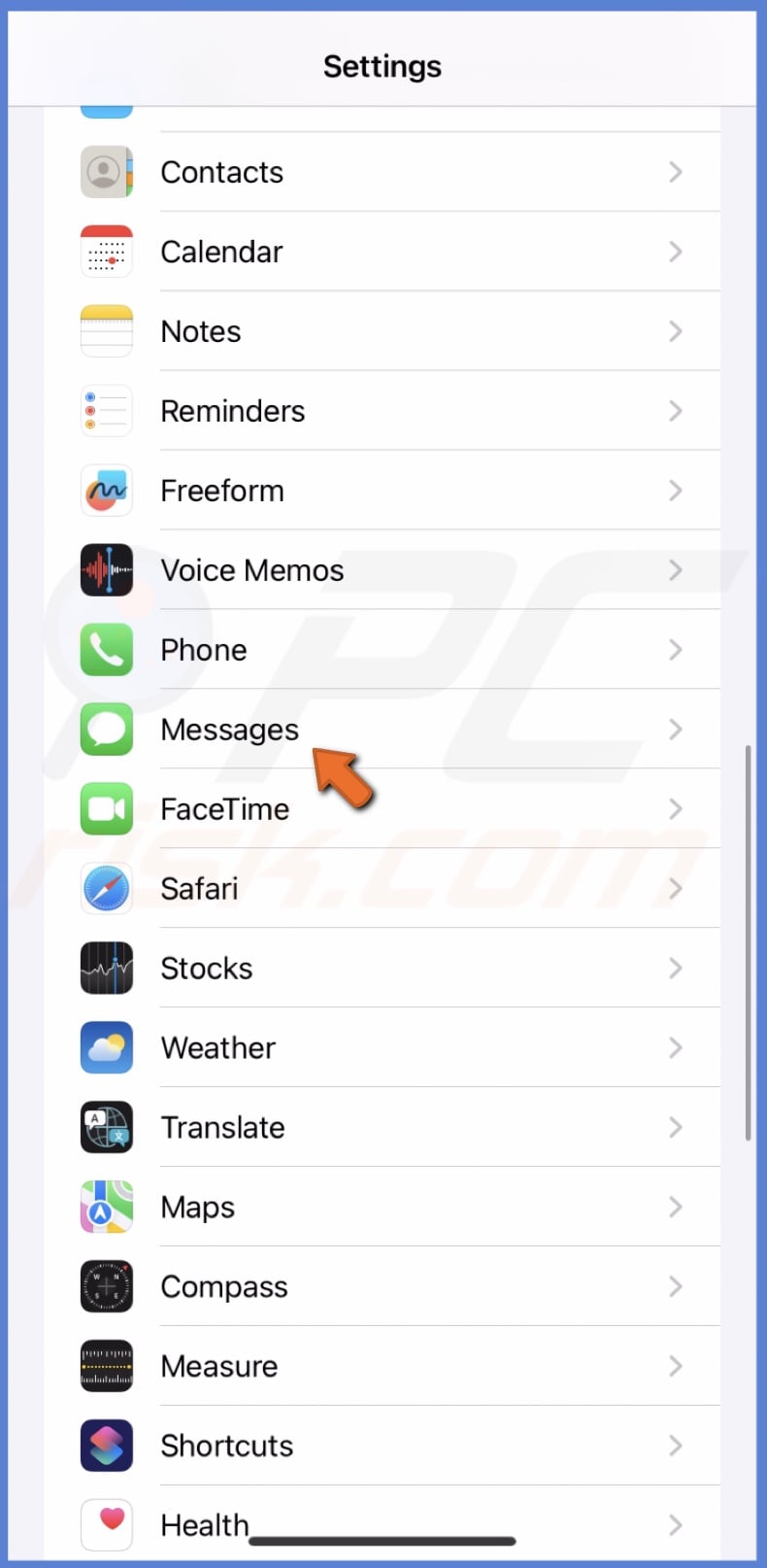Tap the Freeform app icon
This screenshot has width=767, height=1568.
tap(106, 491)
